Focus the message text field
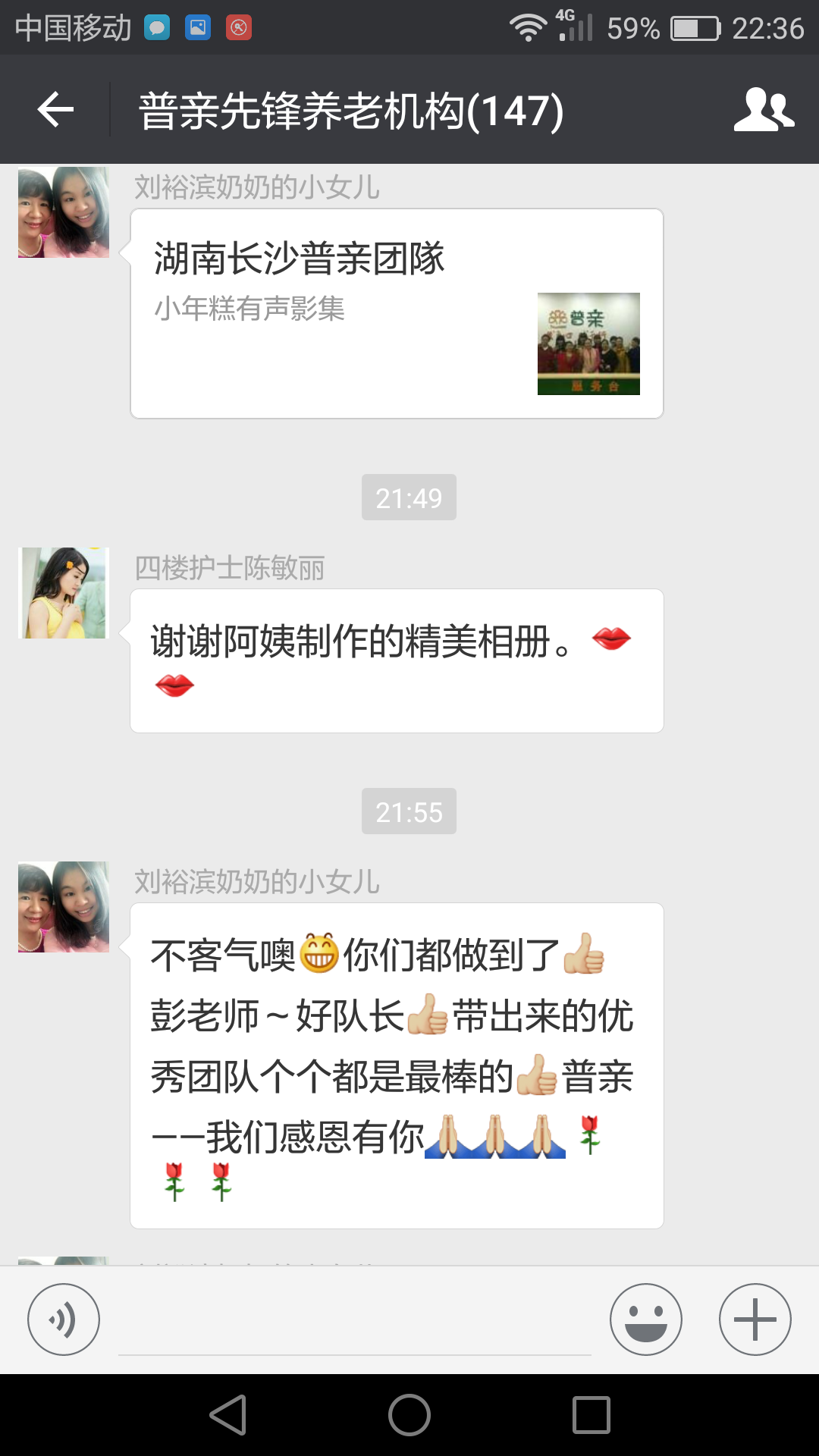This screenshot has height=1456, width=819. click(x=354, y=1323)
